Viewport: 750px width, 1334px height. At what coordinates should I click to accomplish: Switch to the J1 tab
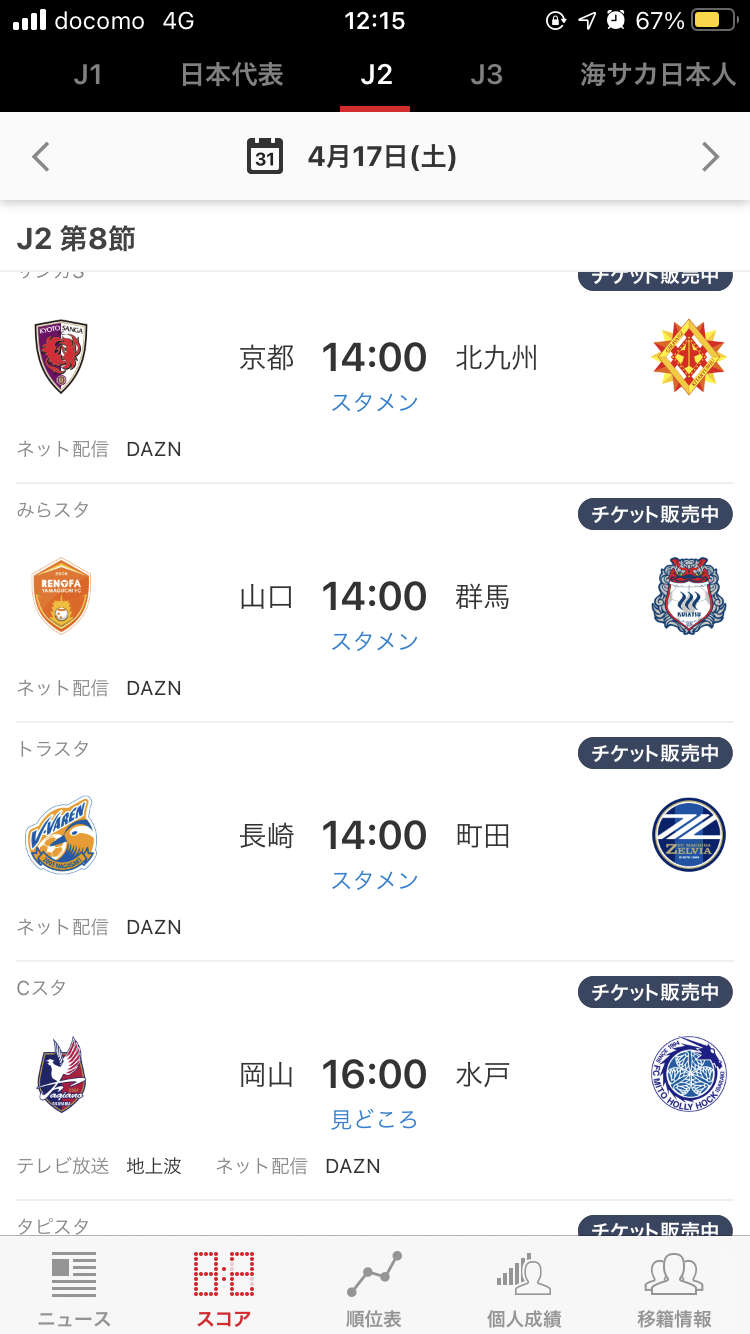point(88,75)
